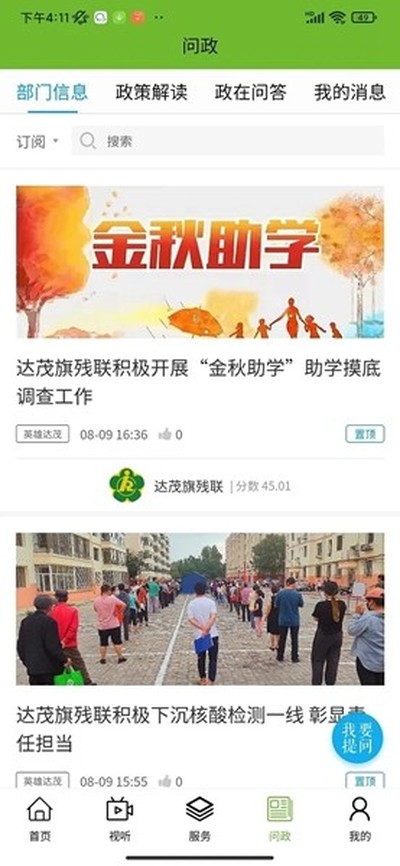This screenshot has width=400, height=866.
Task: Like the 核酸检测一线 article
Action: pyautogui.click(x=170, y=781)
